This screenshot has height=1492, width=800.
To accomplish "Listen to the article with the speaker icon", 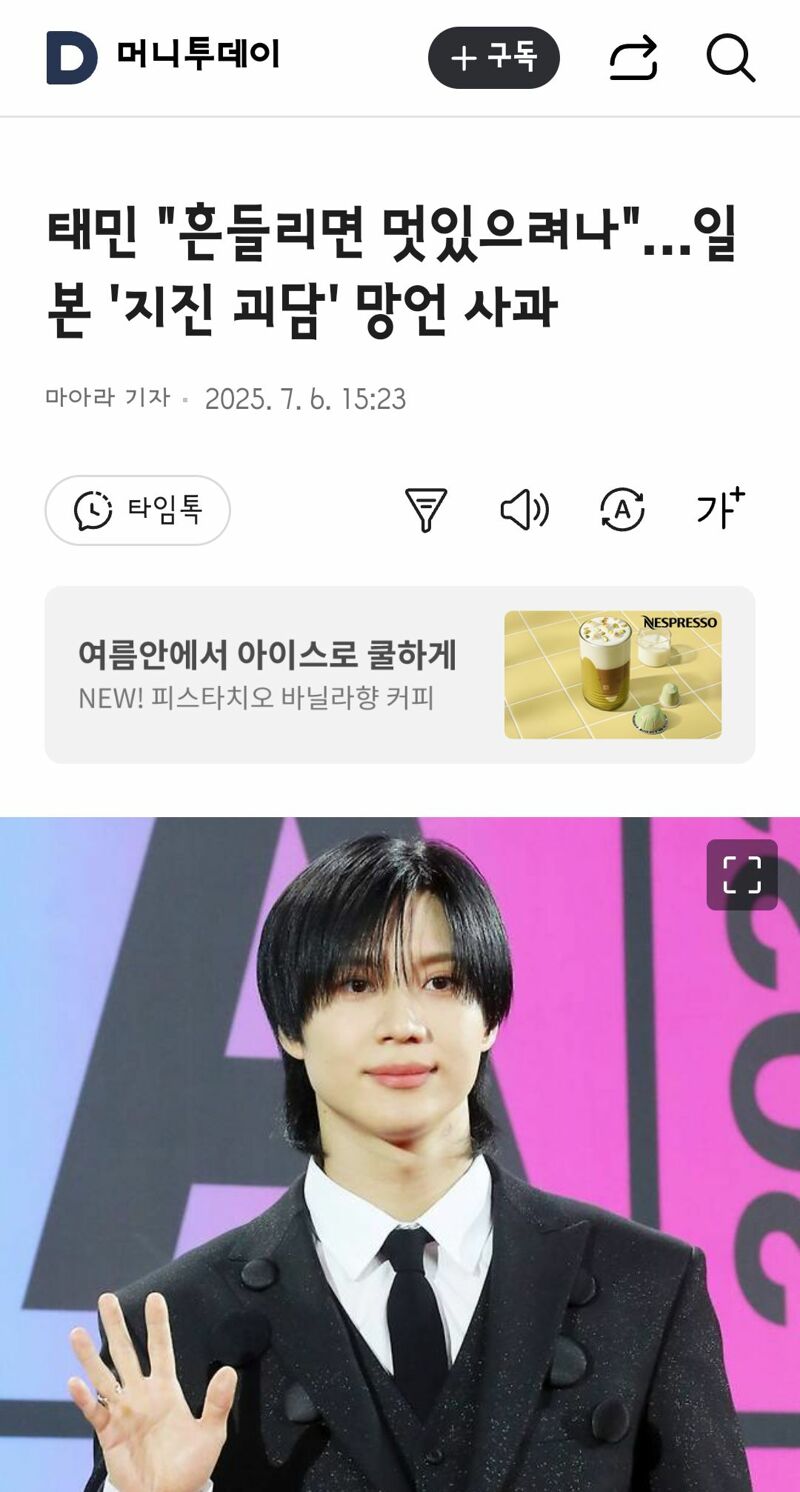I will [x=524, y=510].
